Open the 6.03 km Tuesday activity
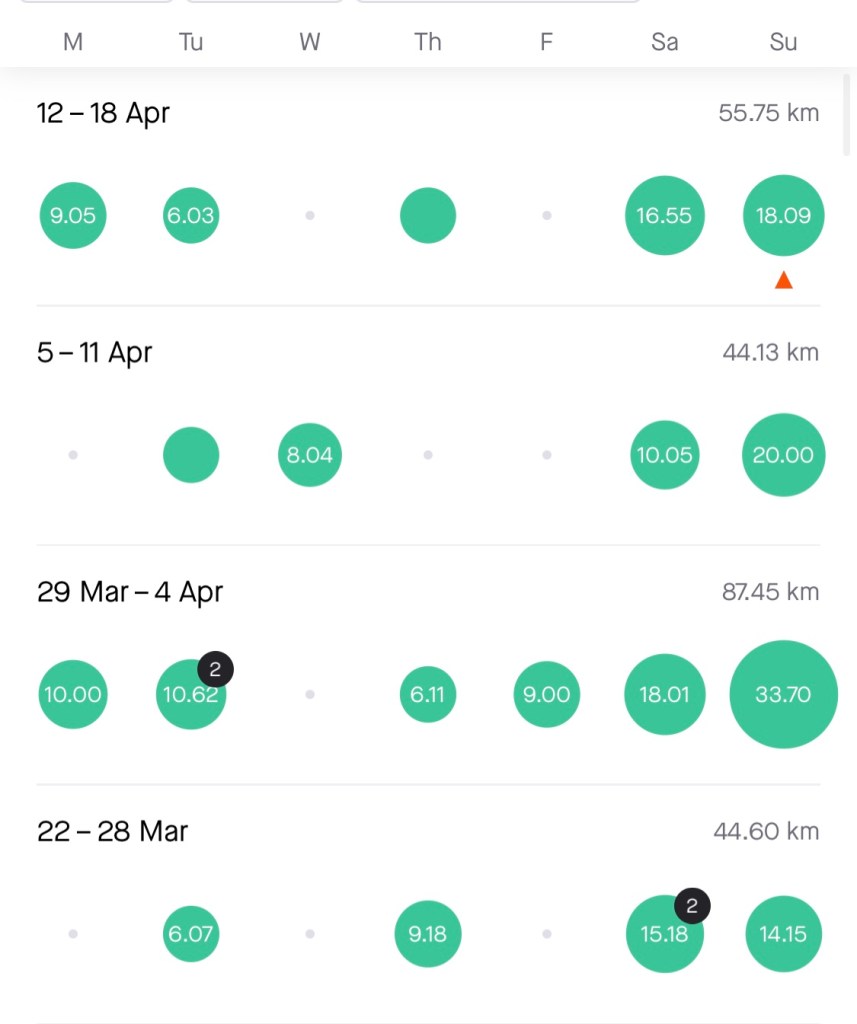The height and width of the screenshot is (1024, 857). (x=191, y=216)
